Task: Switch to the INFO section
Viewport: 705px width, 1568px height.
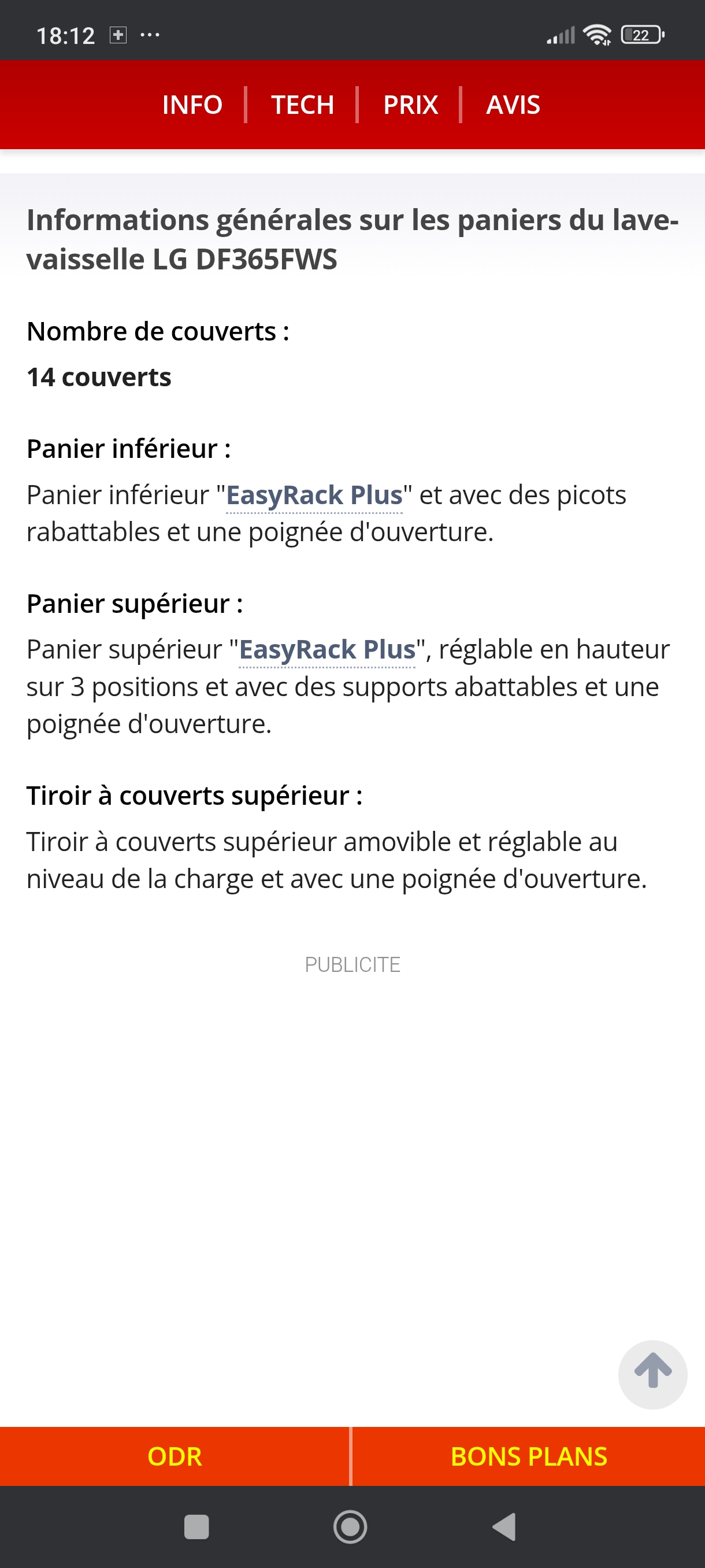Action: point(192,105)
